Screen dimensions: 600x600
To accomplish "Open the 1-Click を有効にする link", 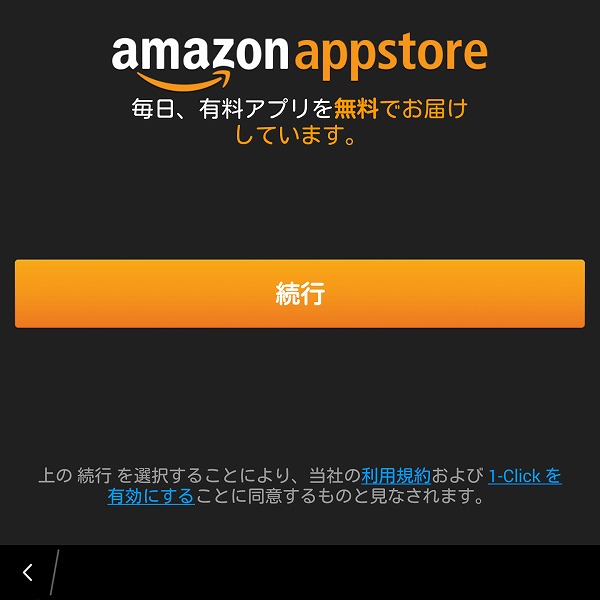I will (524, 476).
